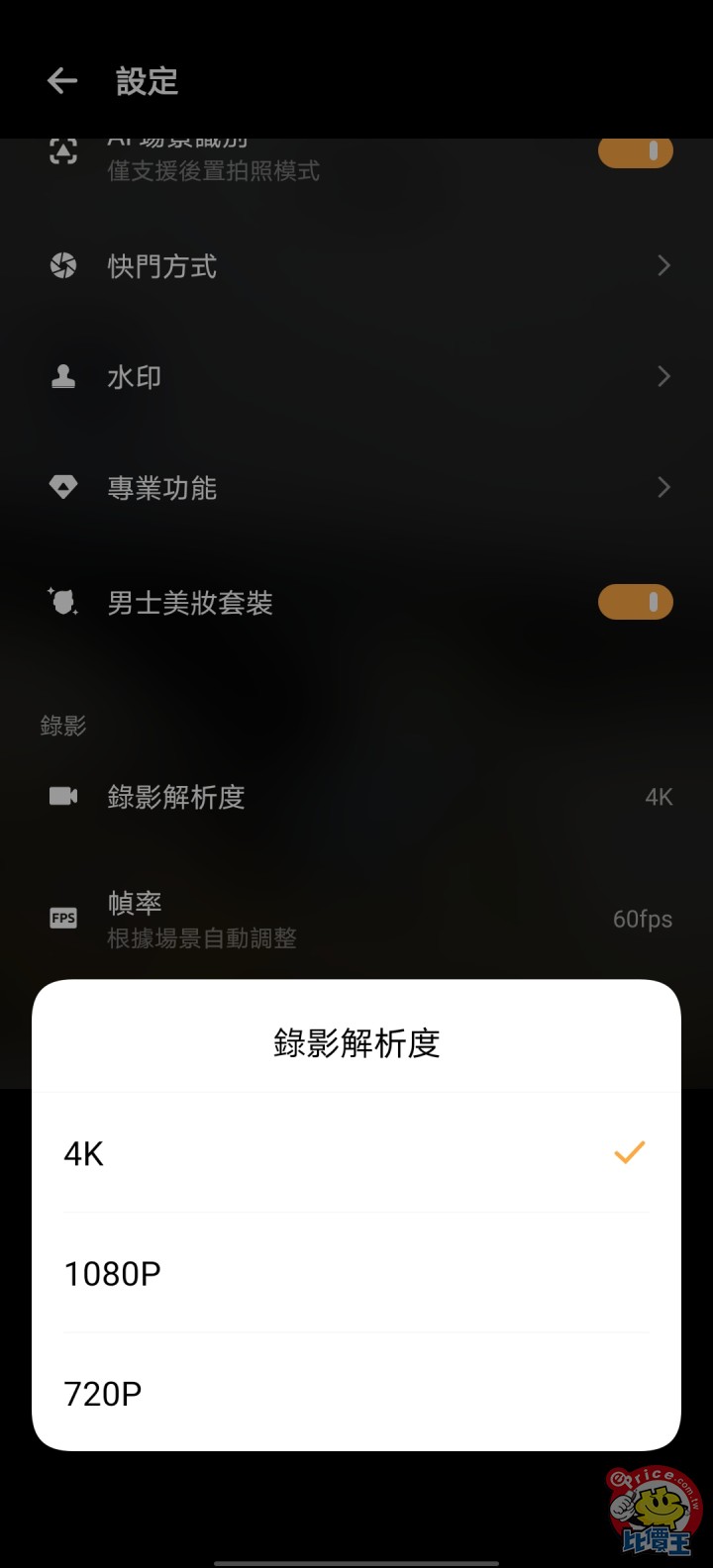Toggle the men's beauty suite switch
Screen dimensions: 713x1568
(x=635, y=602)
